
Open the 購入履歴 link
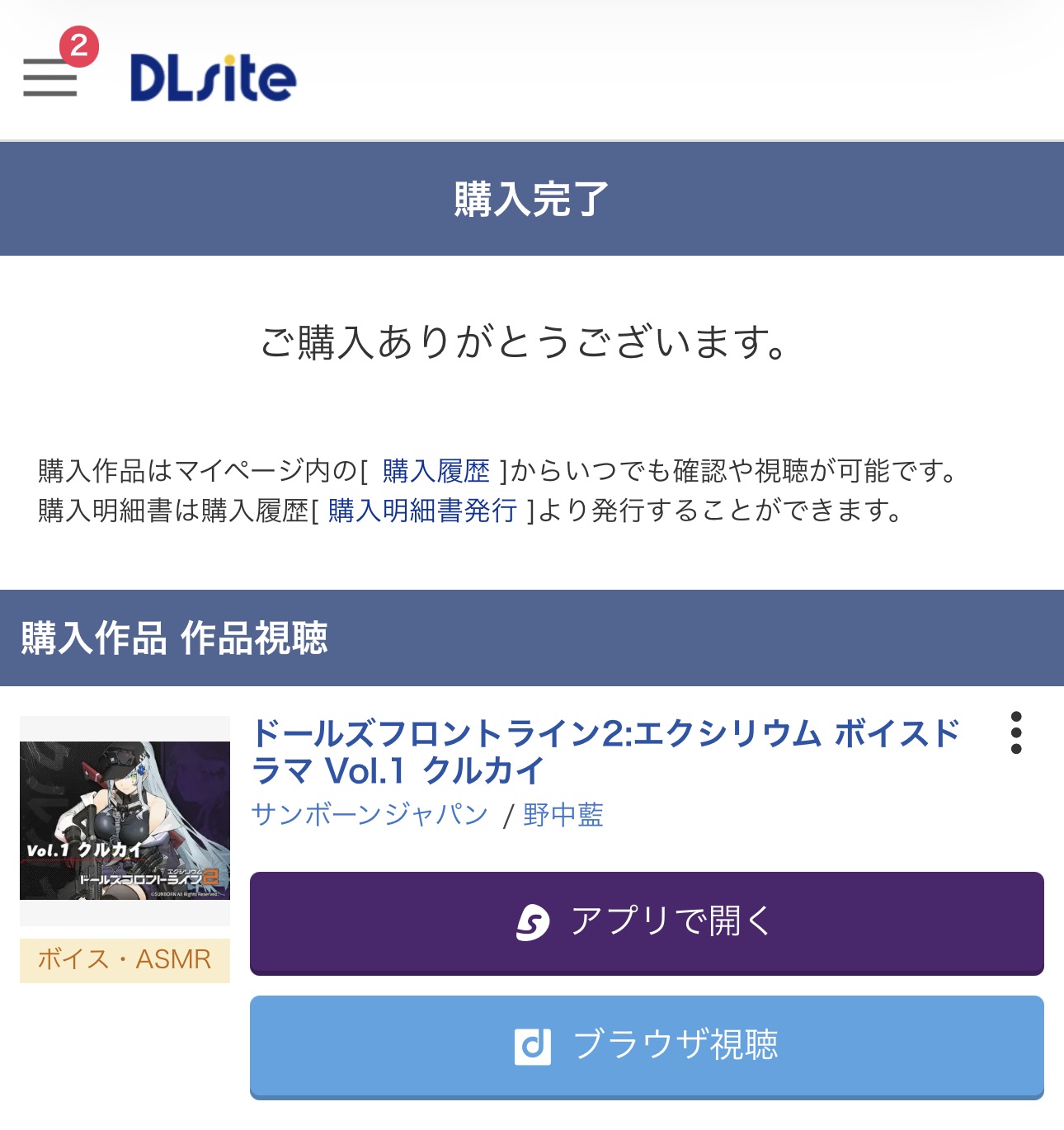tap(435, 471)
